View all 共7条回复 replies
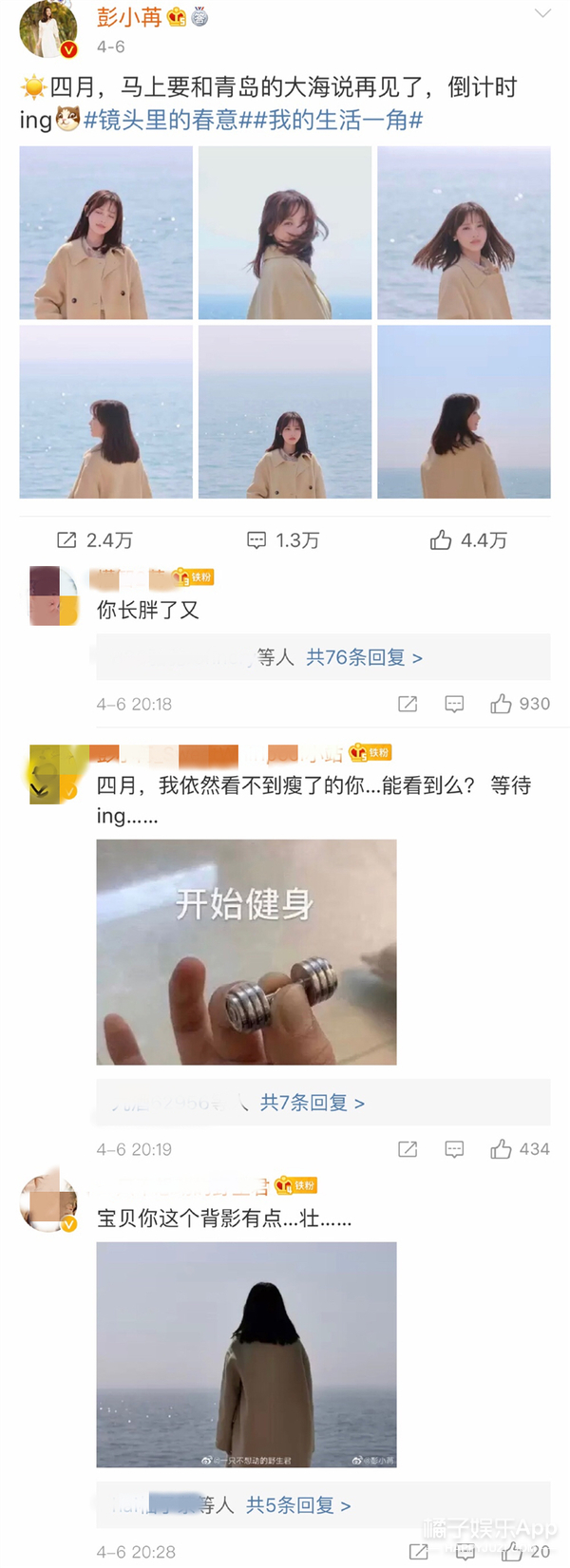The height and width of the screenshot is (1568, 570). point(312,1103)
